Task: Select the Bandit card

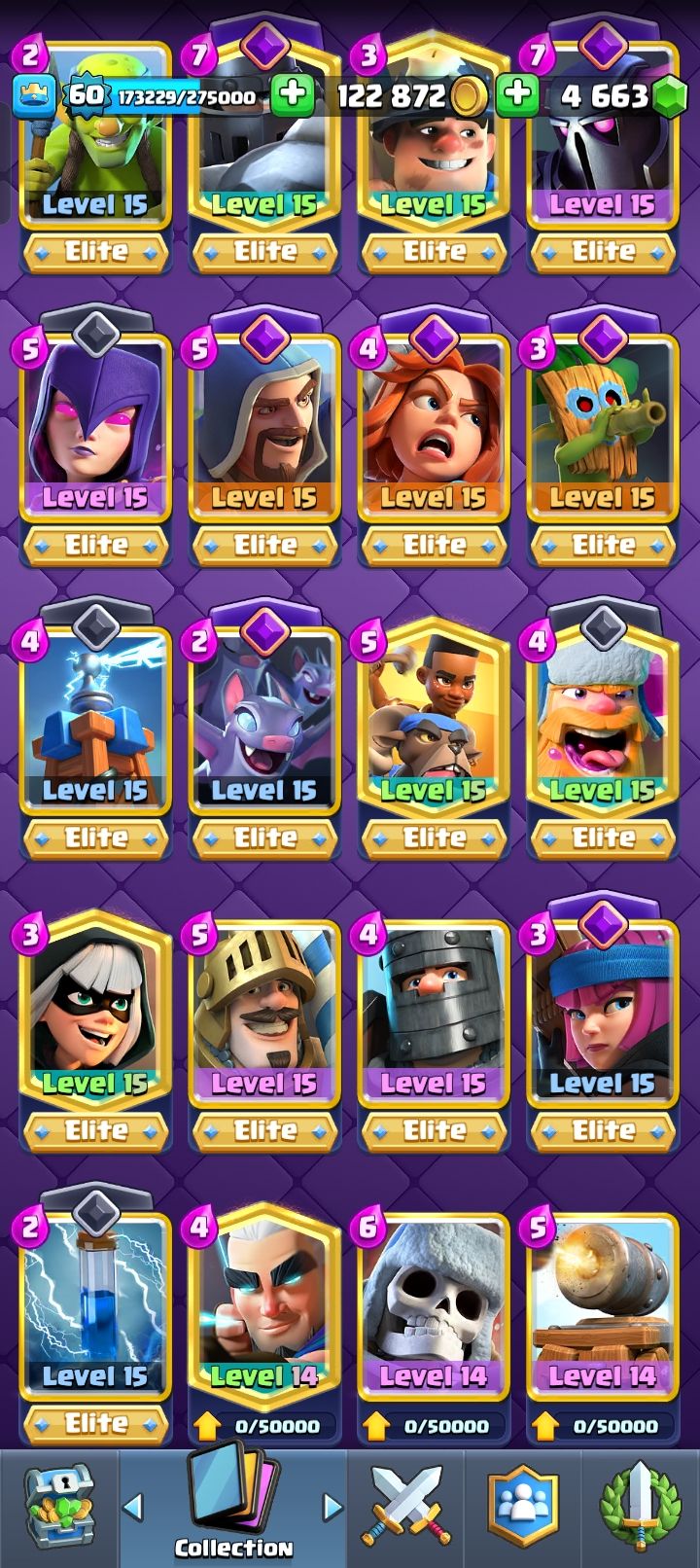Action: coord(95,1007)
